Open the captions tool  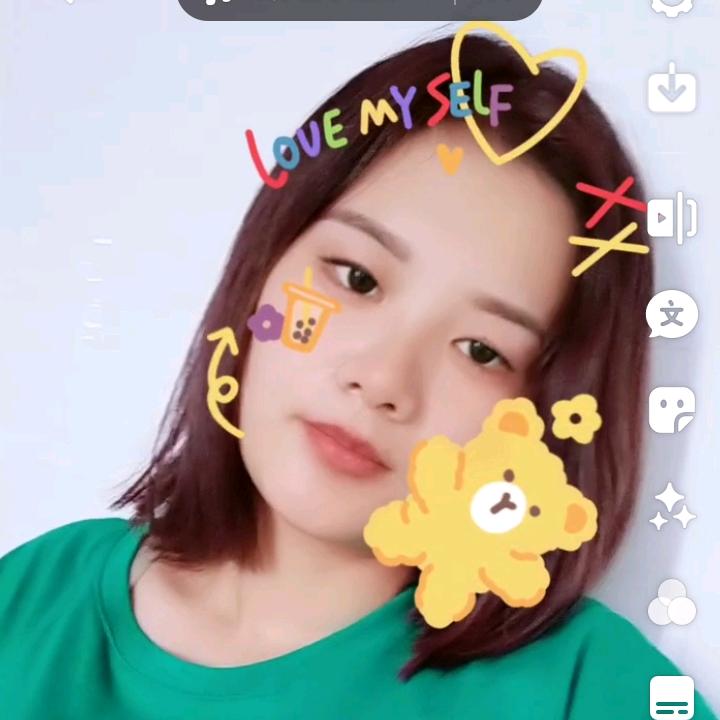672,698
